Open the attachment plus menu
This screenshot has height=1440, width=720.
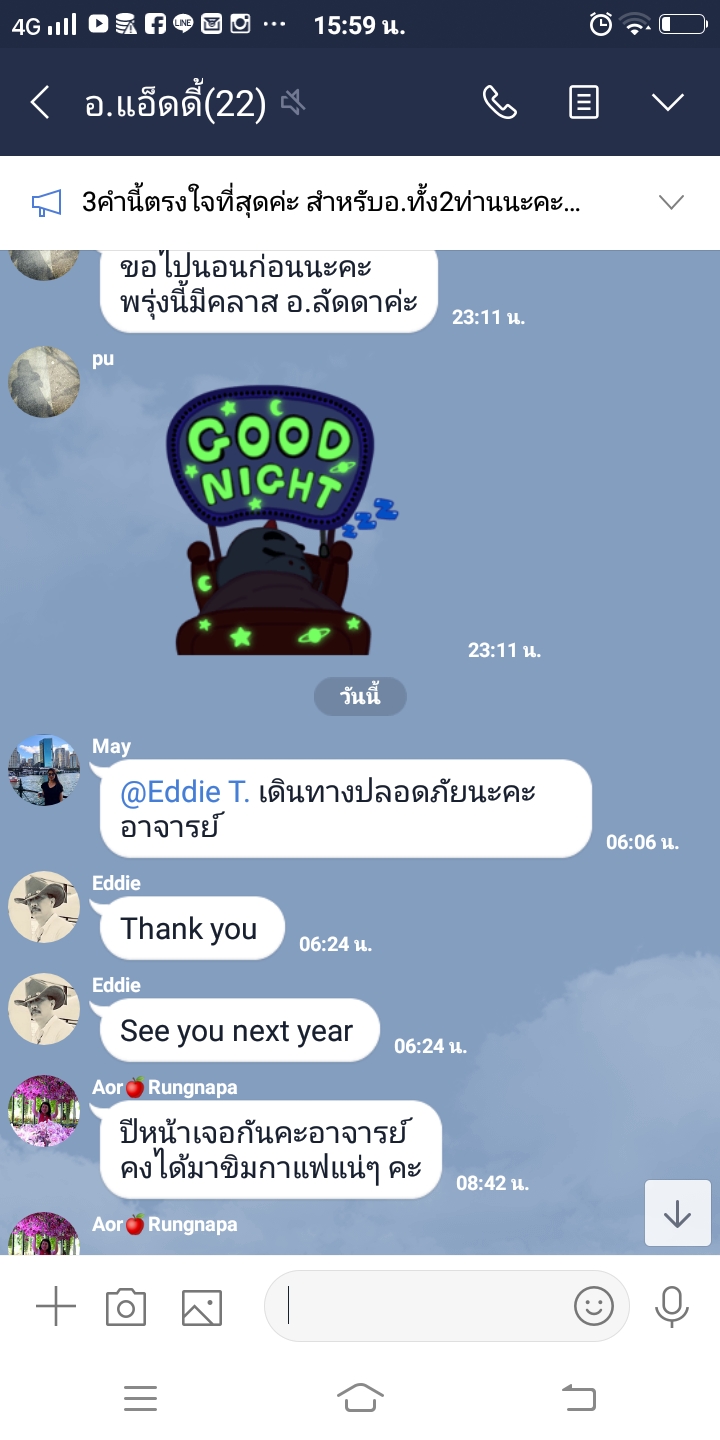point(56,1306)
